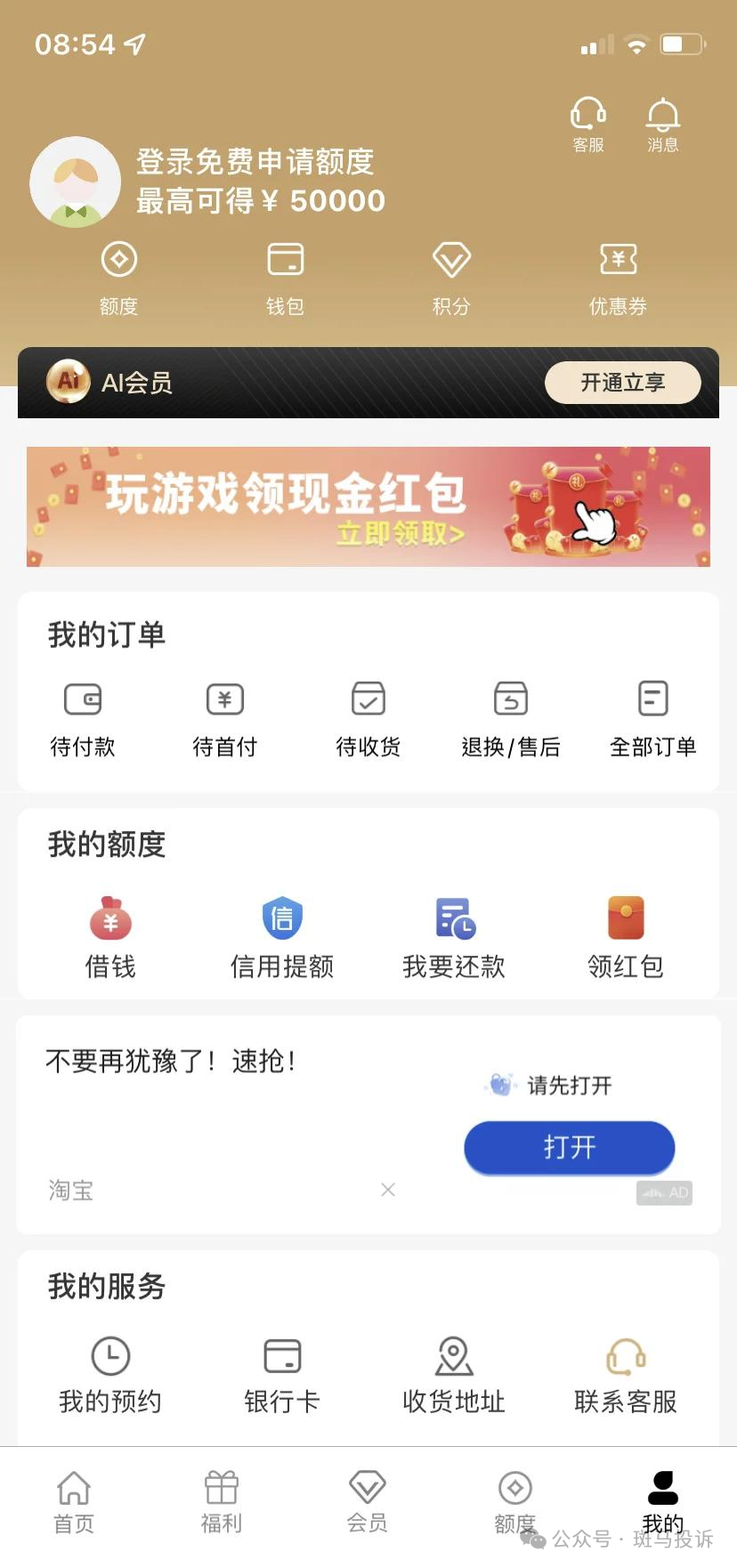Open 信用提额 credit boost shield icon
The height and width of the screenshot is (1568, 737).
(x=281, y=934)
